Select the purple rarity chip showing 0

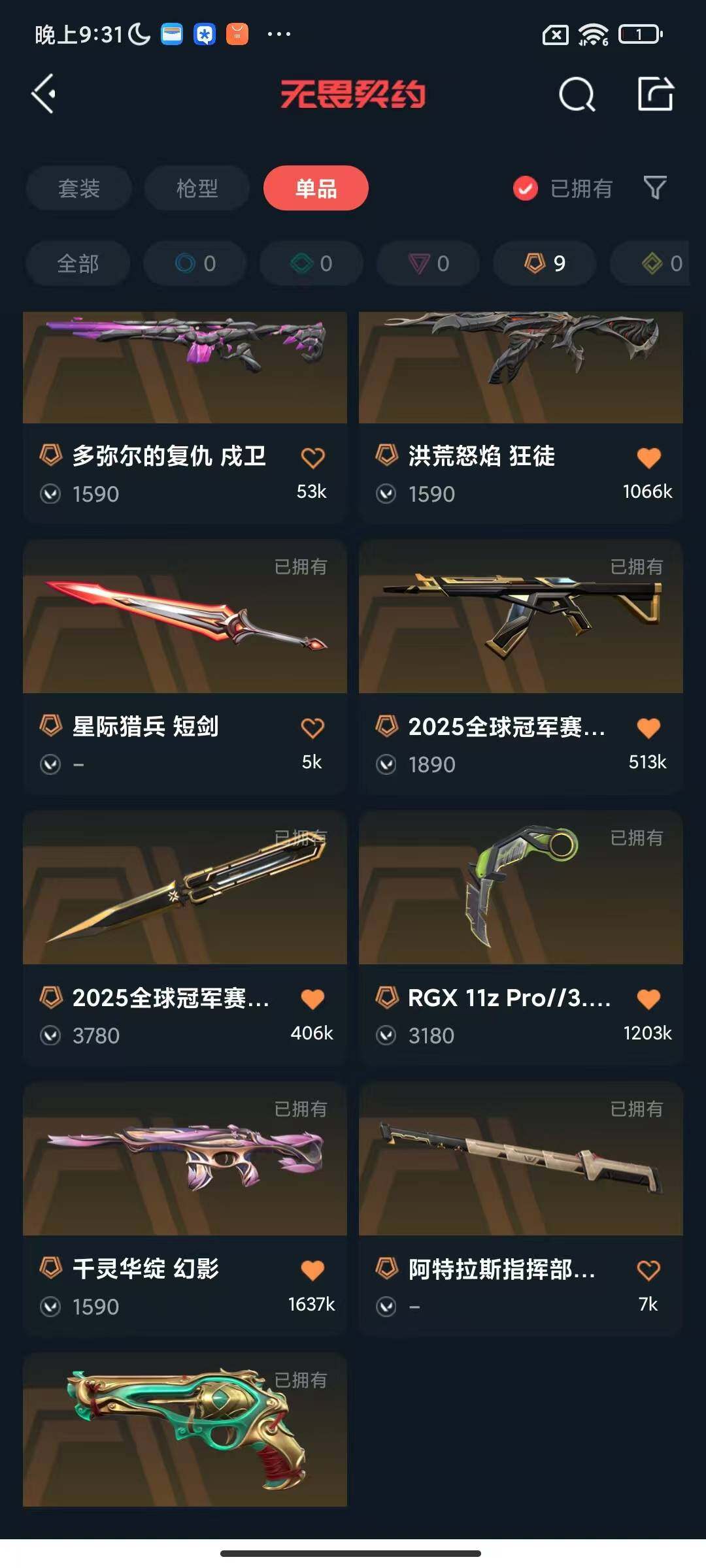[x=428, y=264]
